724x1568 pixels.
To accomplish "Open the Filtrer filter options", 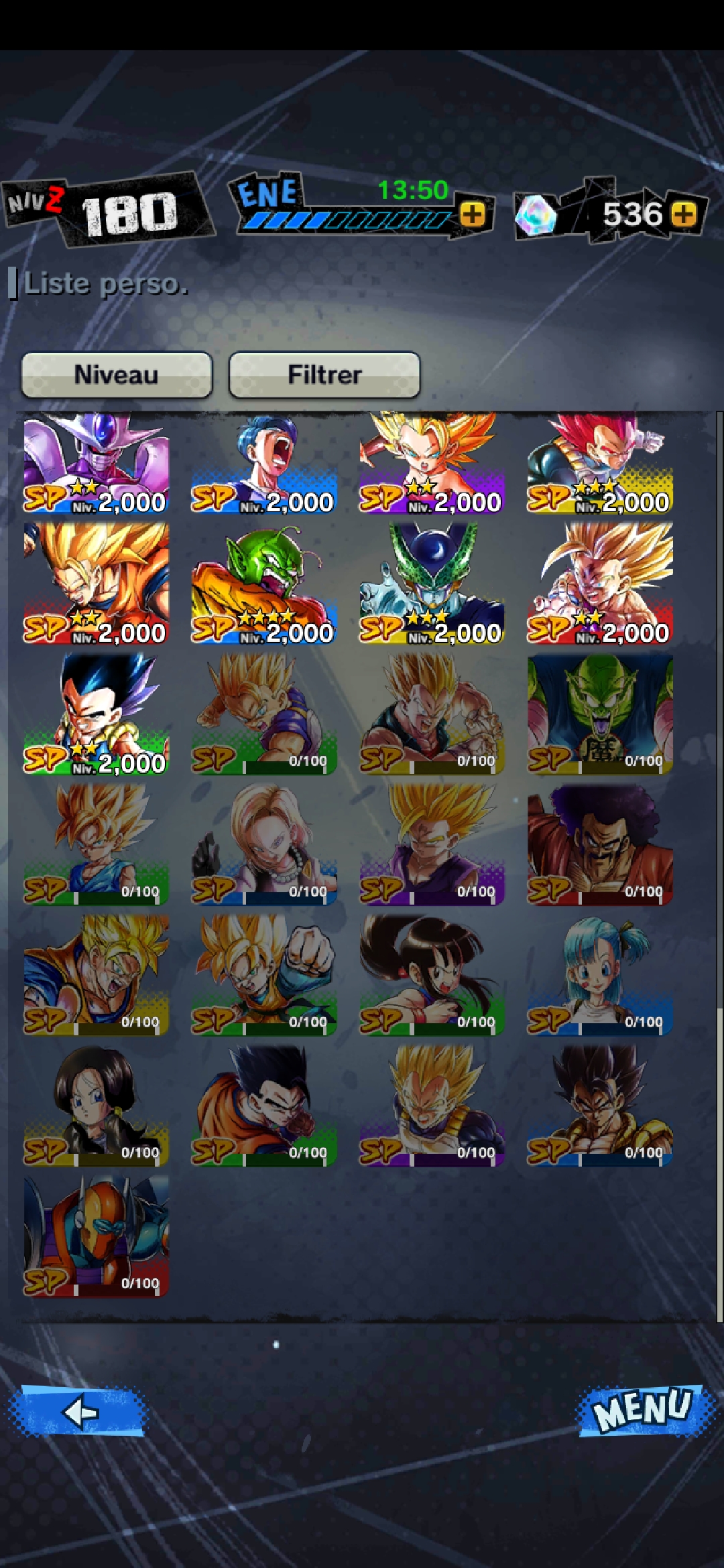I will (x=324, y=375).
